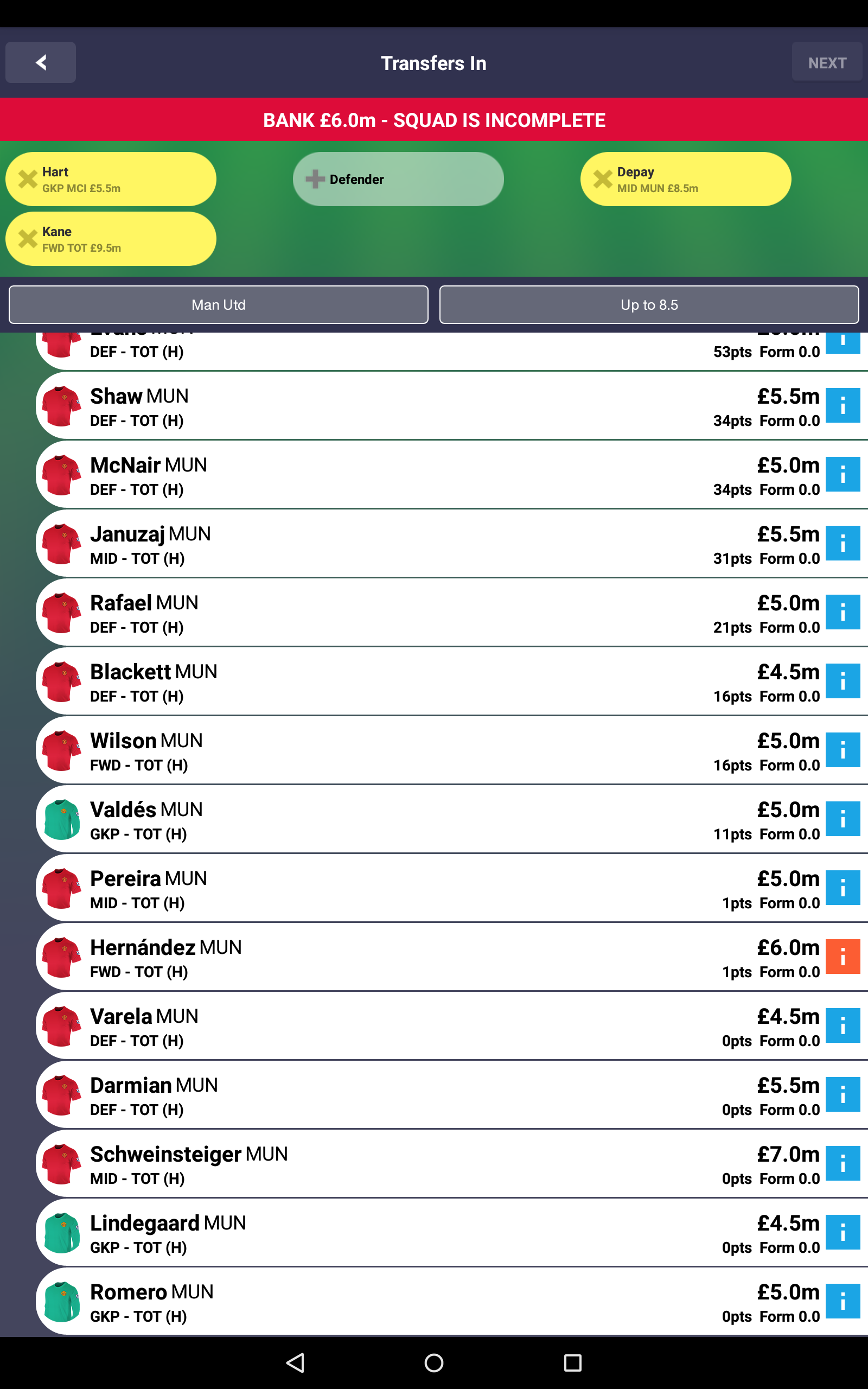Click the add Defender plus icon
This screenshot has width=868, height=1389.
coord(315,179)
